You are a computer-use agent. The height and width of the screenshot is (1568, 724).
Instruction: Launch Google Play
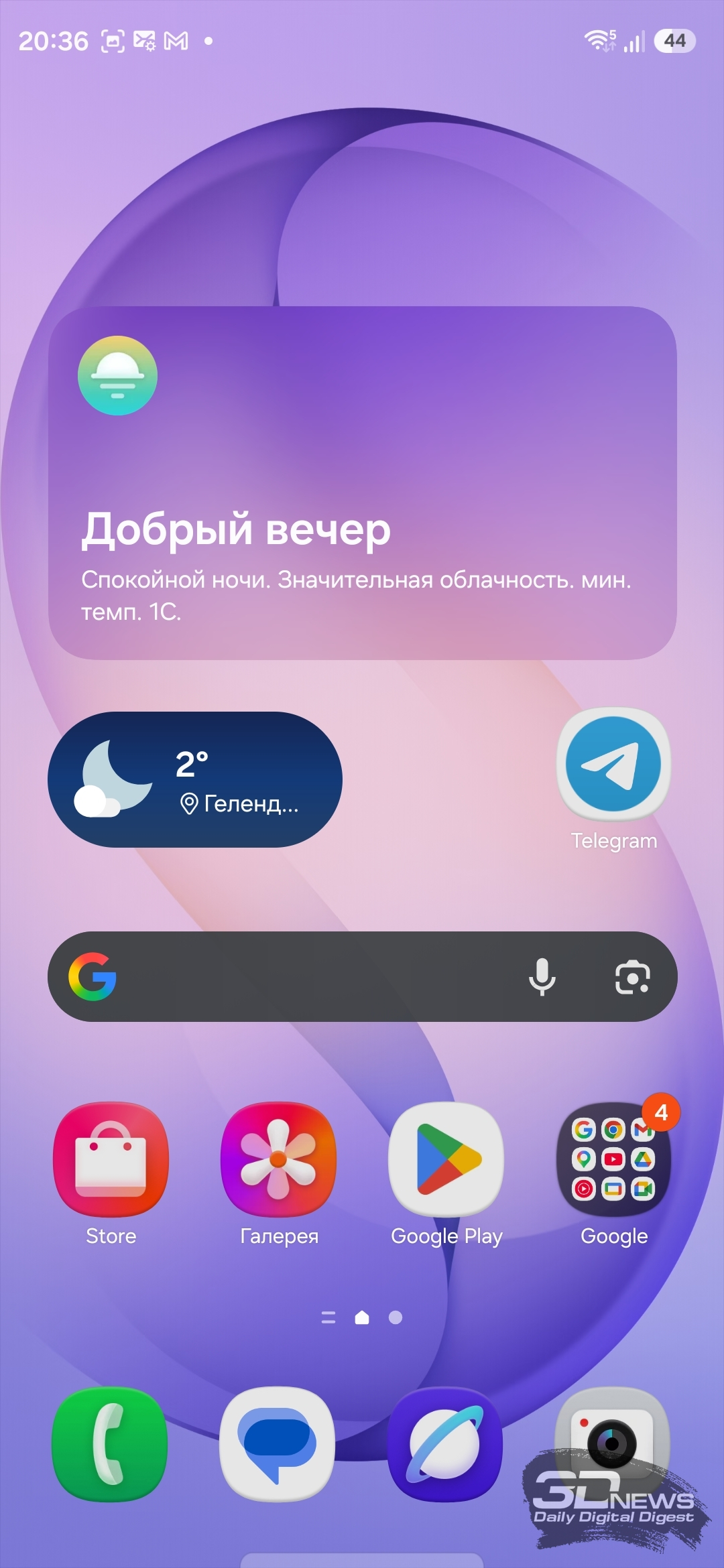pyautogui.click(x=446, y=1159)
